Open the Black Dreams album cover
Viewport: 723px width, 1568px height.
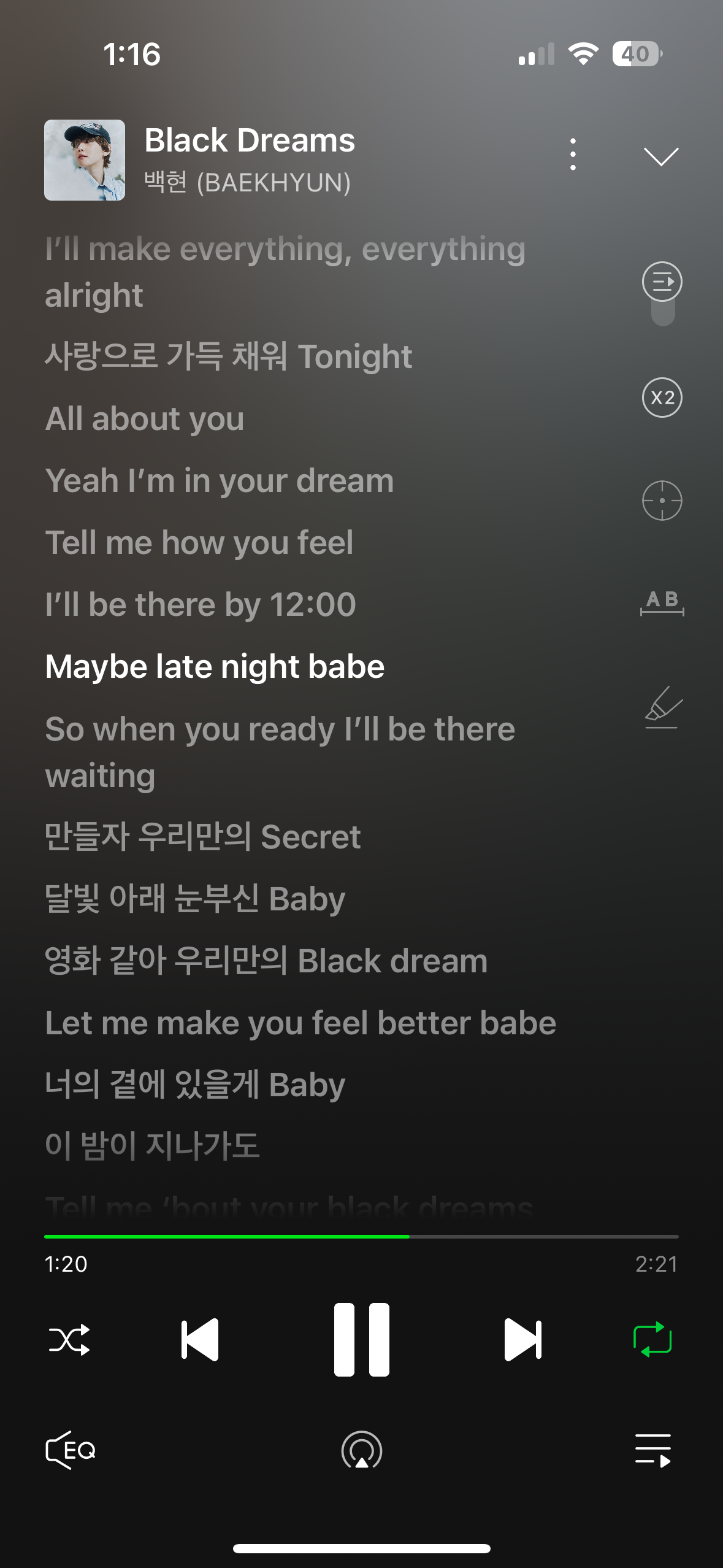(85, 160)
